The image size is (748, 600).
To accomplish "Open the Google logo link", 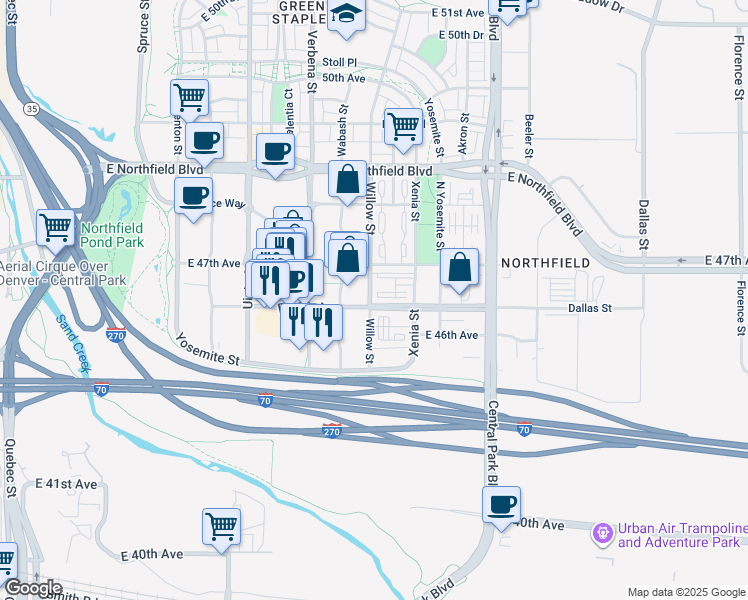I will click(x=32, y=588).
